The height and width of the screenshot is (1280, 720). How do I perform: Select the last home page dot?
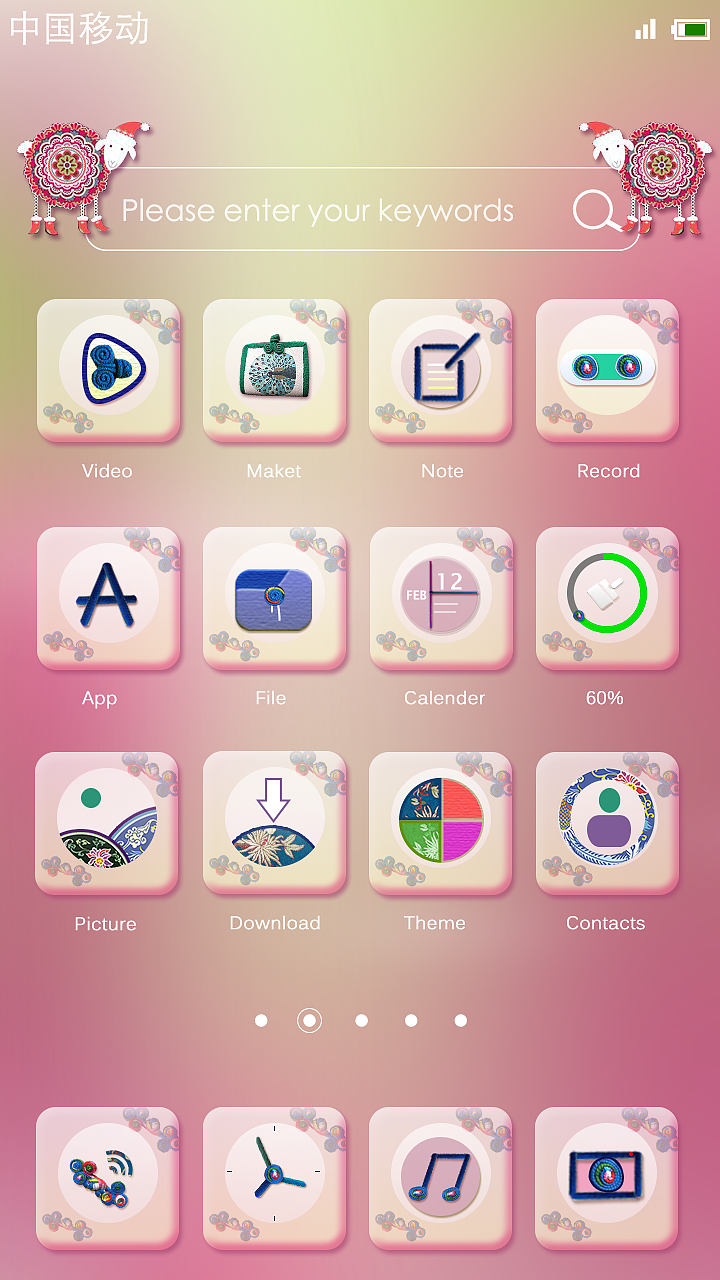coord(460,1020)
